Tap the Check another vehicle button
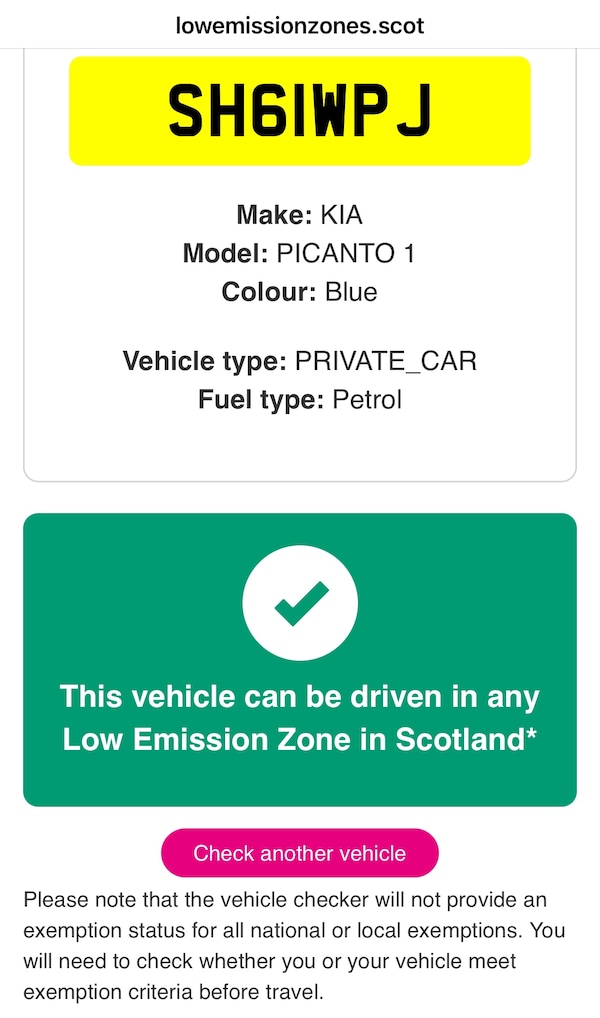600x1018 pixels. [x=299, y=853]
